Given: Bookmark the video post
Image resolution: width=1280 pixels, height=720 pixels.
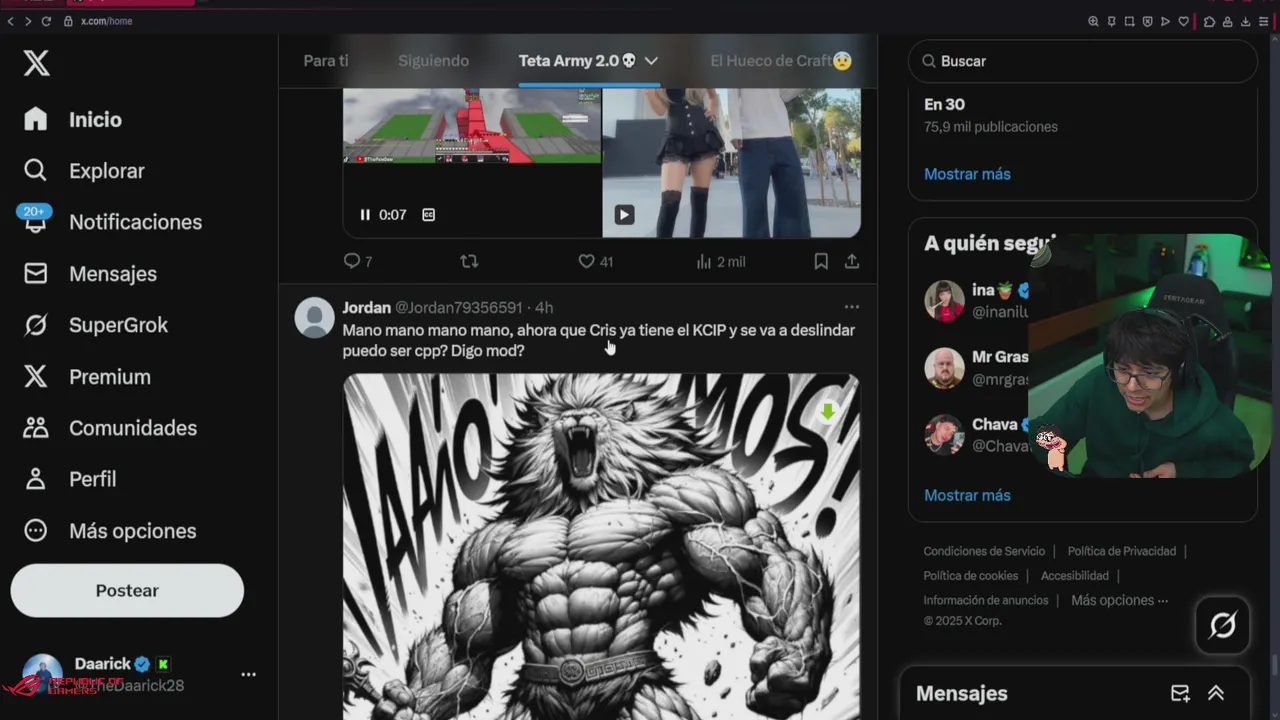Looking at the screenshot, I should 821,262.
